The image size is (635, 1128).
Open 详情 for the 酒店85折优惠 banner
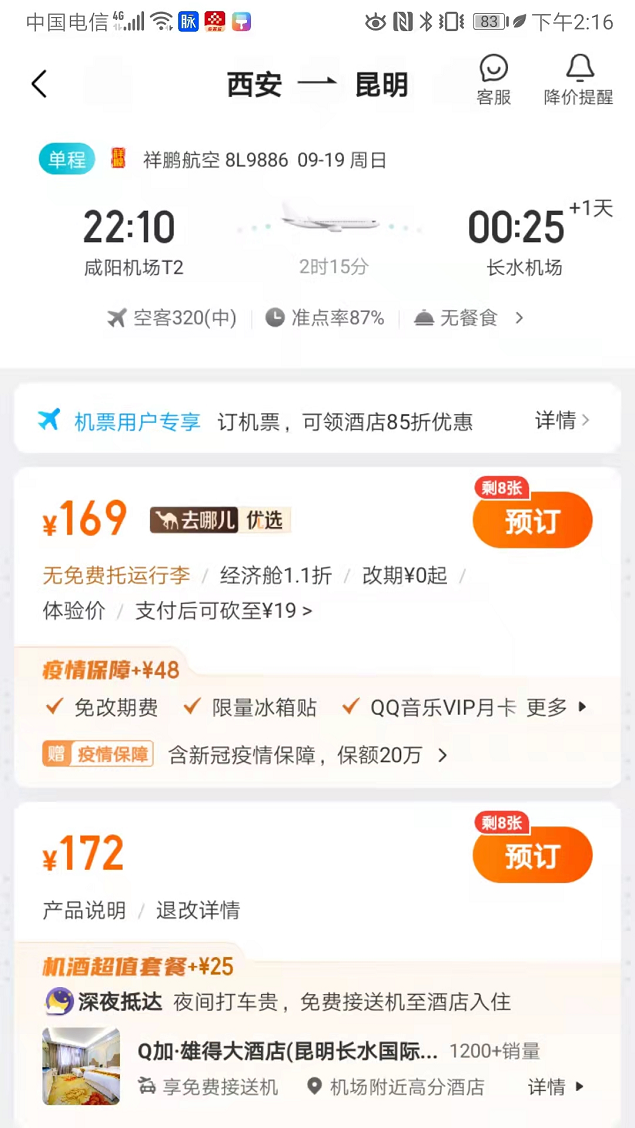pos(562,421)
